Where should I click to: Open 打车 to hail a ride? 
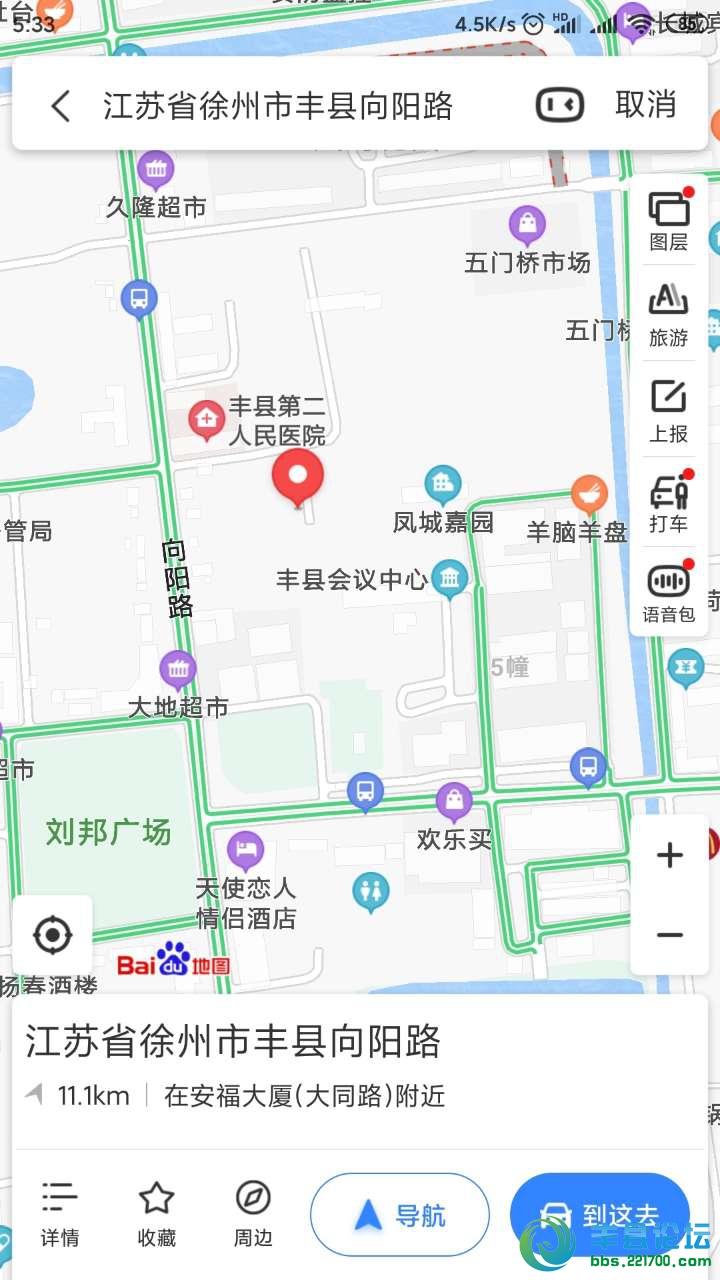click(669, 502)
